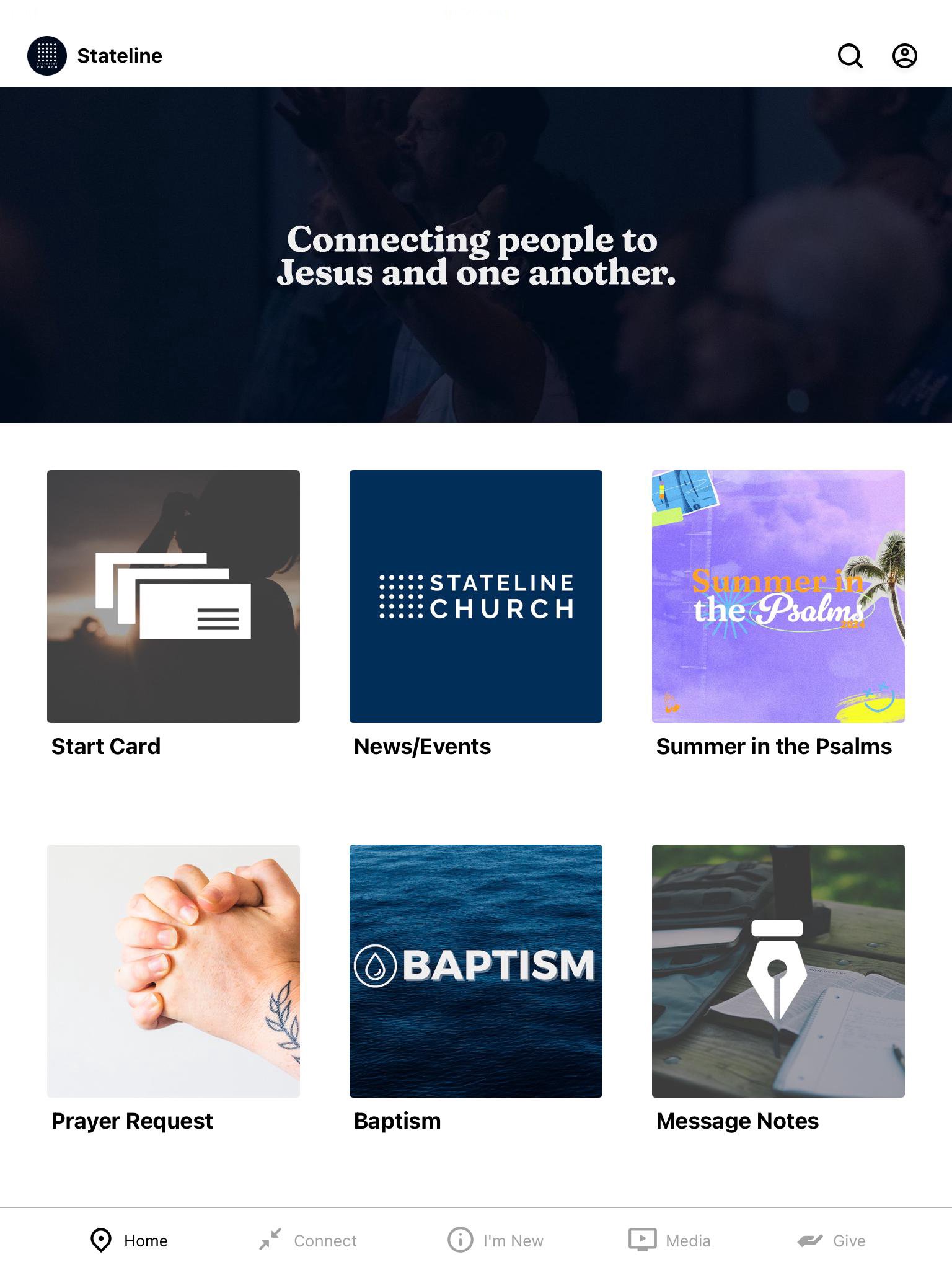952x1270 pixels.
Task: Open the Start Card tile
Action: [174, 597]
